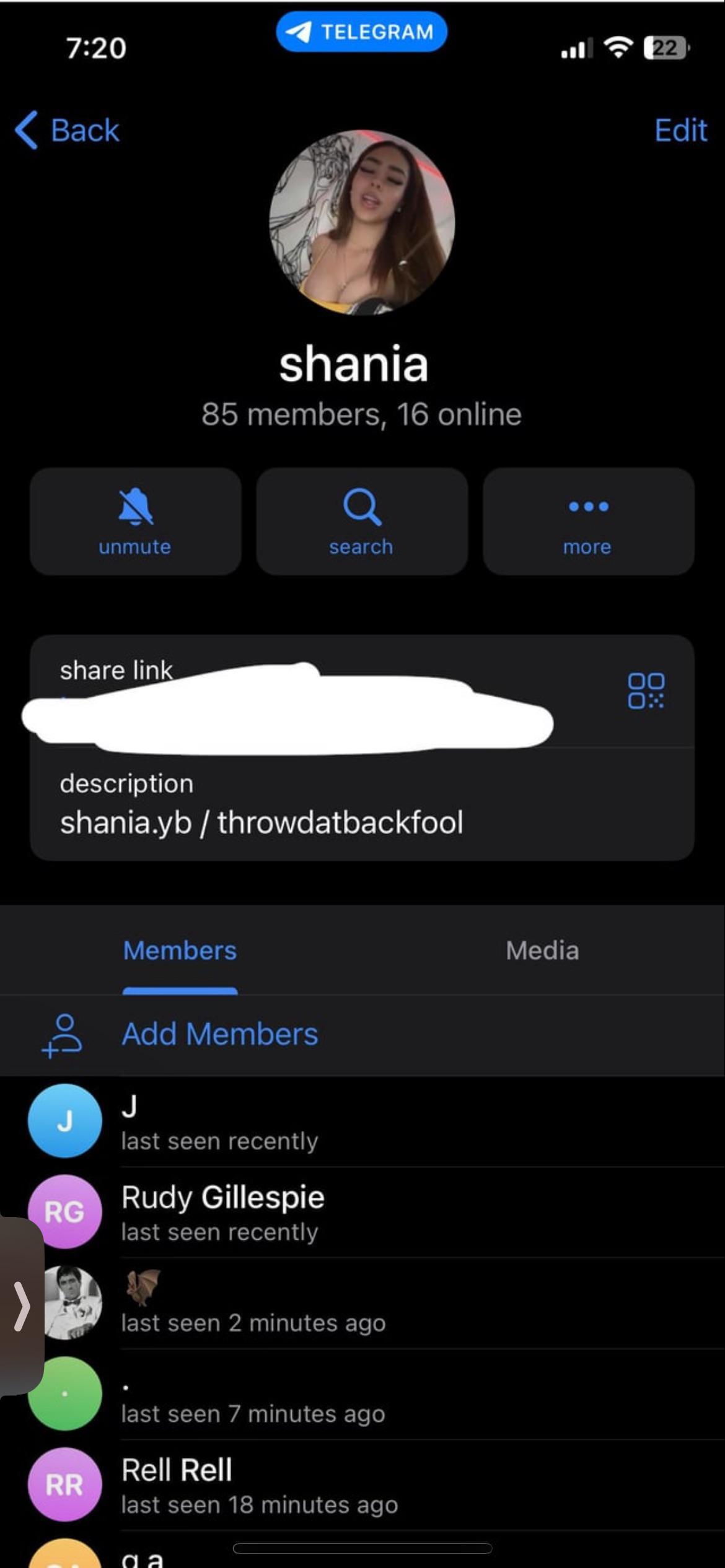Add Members to the group
This screenshot has height=1568, width=725.
[x=220, y=1034]
